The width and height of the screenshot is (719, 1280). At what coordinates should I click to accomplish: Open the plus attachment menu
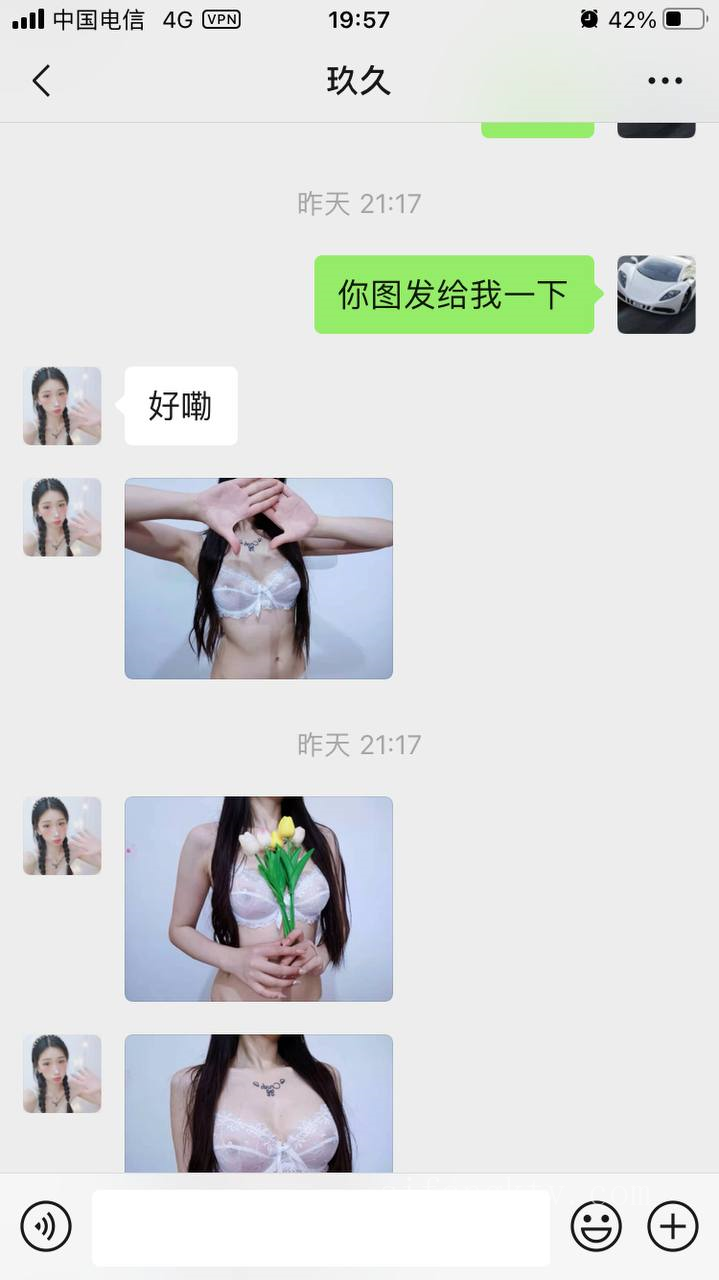[672, 1226]
